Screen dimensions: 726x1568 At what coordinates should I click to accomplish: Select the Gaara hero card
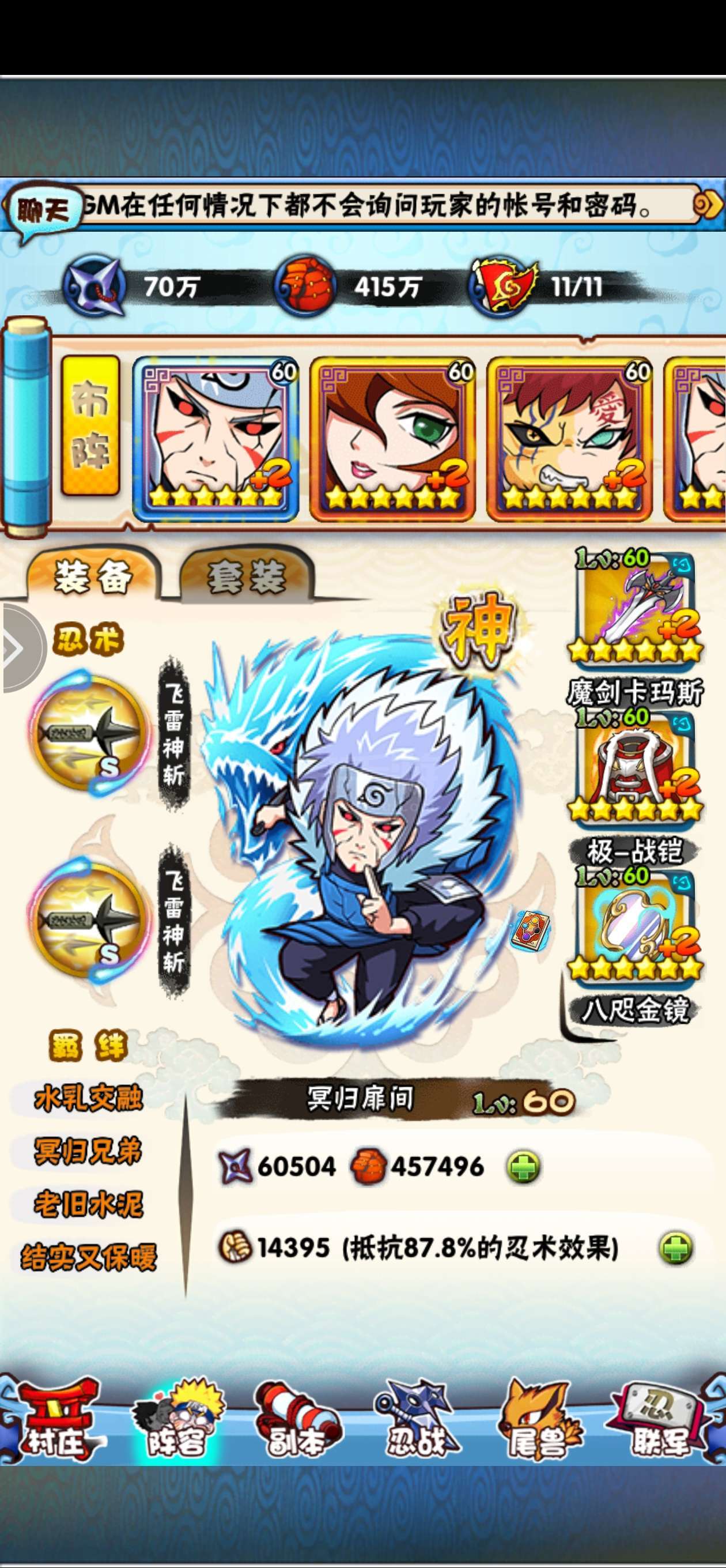pos(569,438)
